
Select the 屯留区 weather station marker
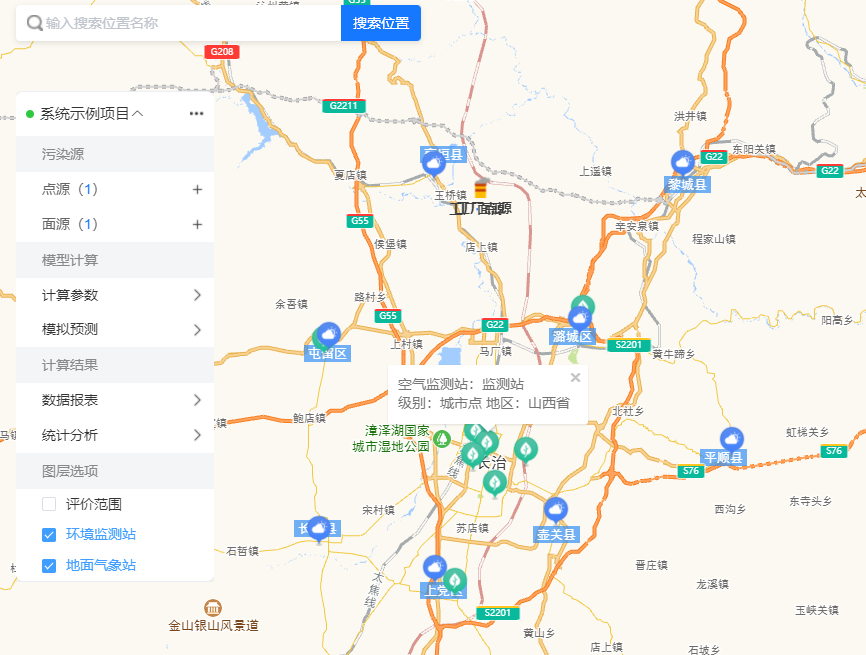click(x=328, y=334)
